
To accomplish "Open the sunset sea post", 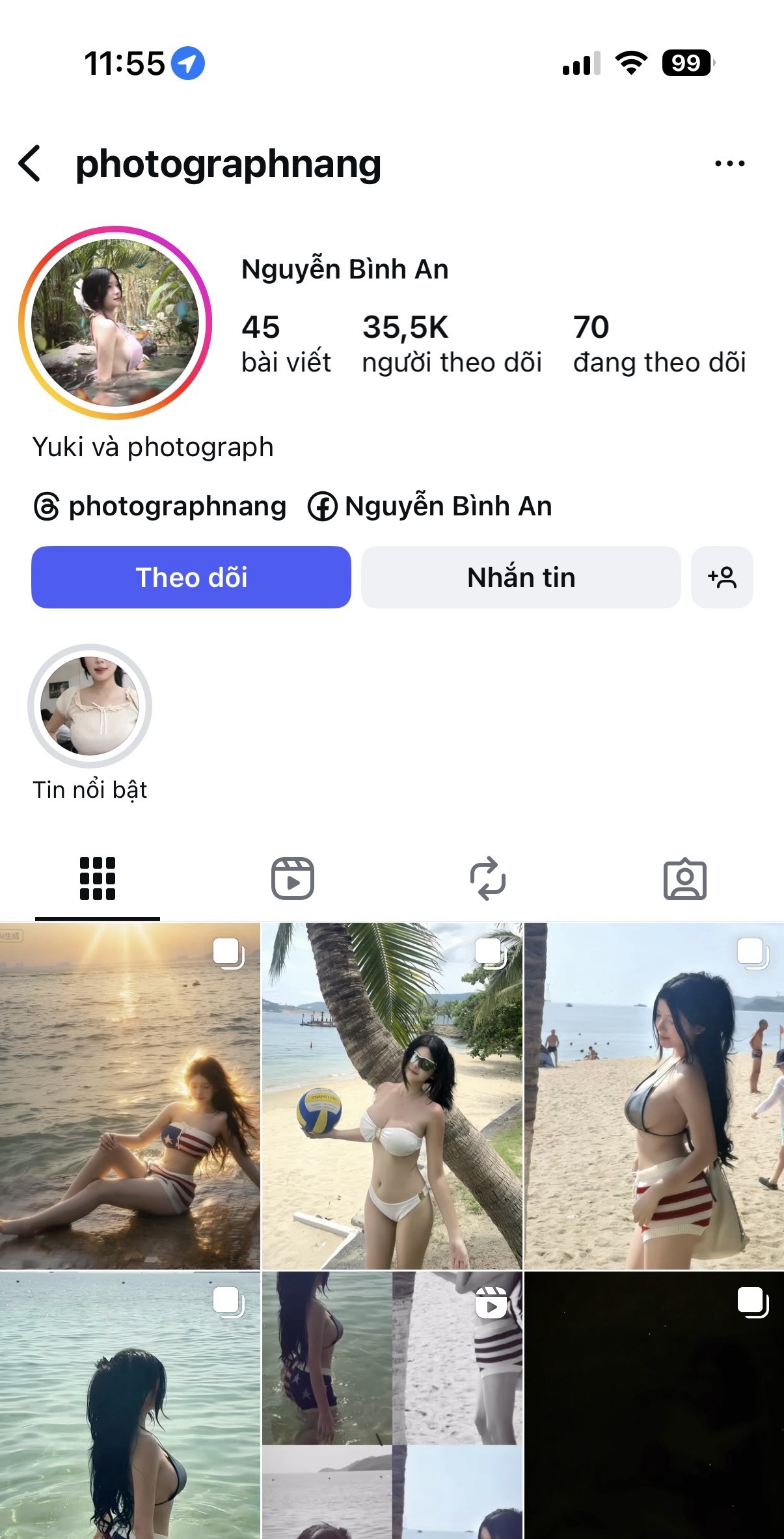I will (x=130, y=1096).
